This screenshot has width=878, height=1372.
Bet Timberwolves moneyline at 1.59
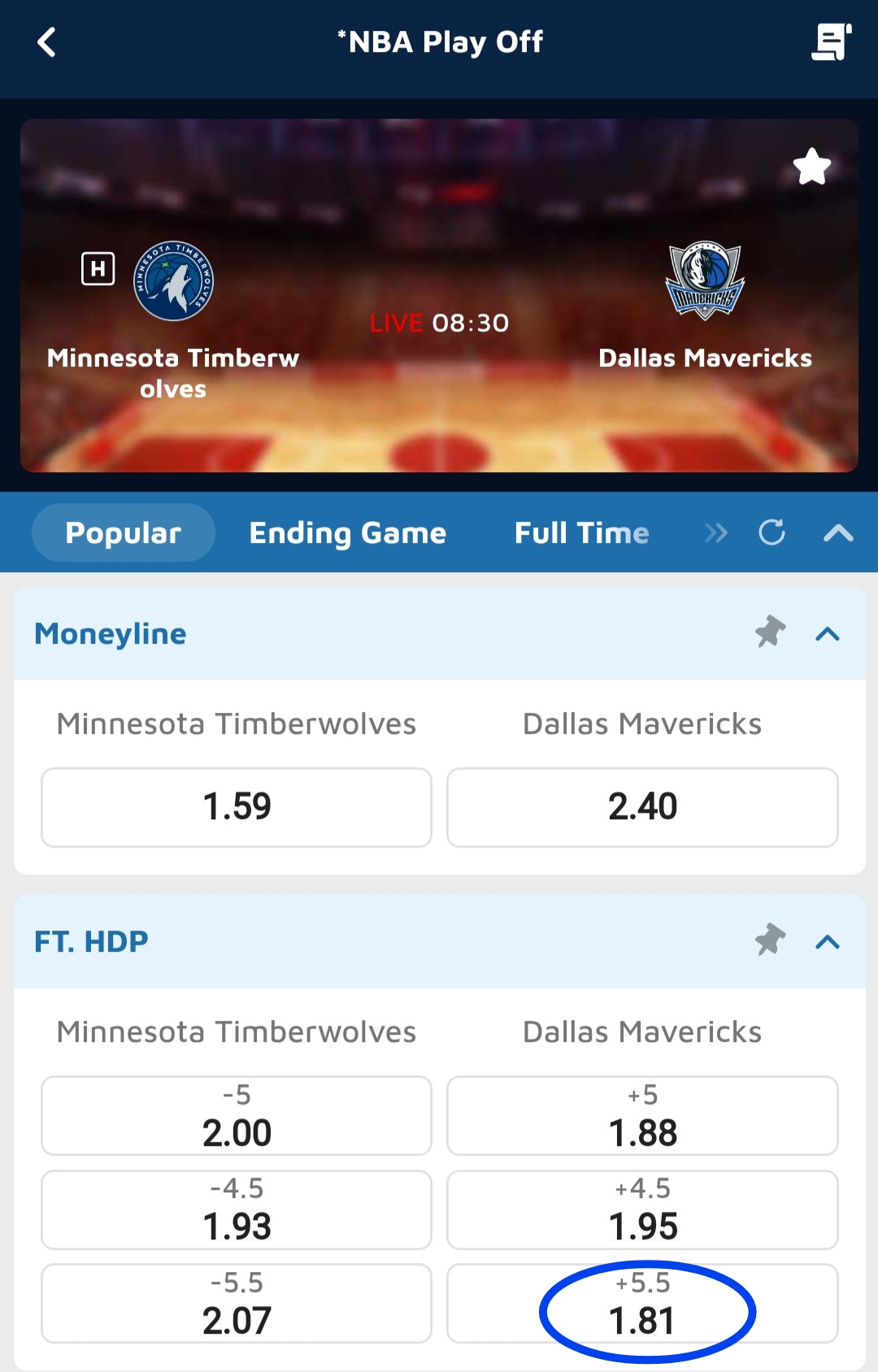237,807
